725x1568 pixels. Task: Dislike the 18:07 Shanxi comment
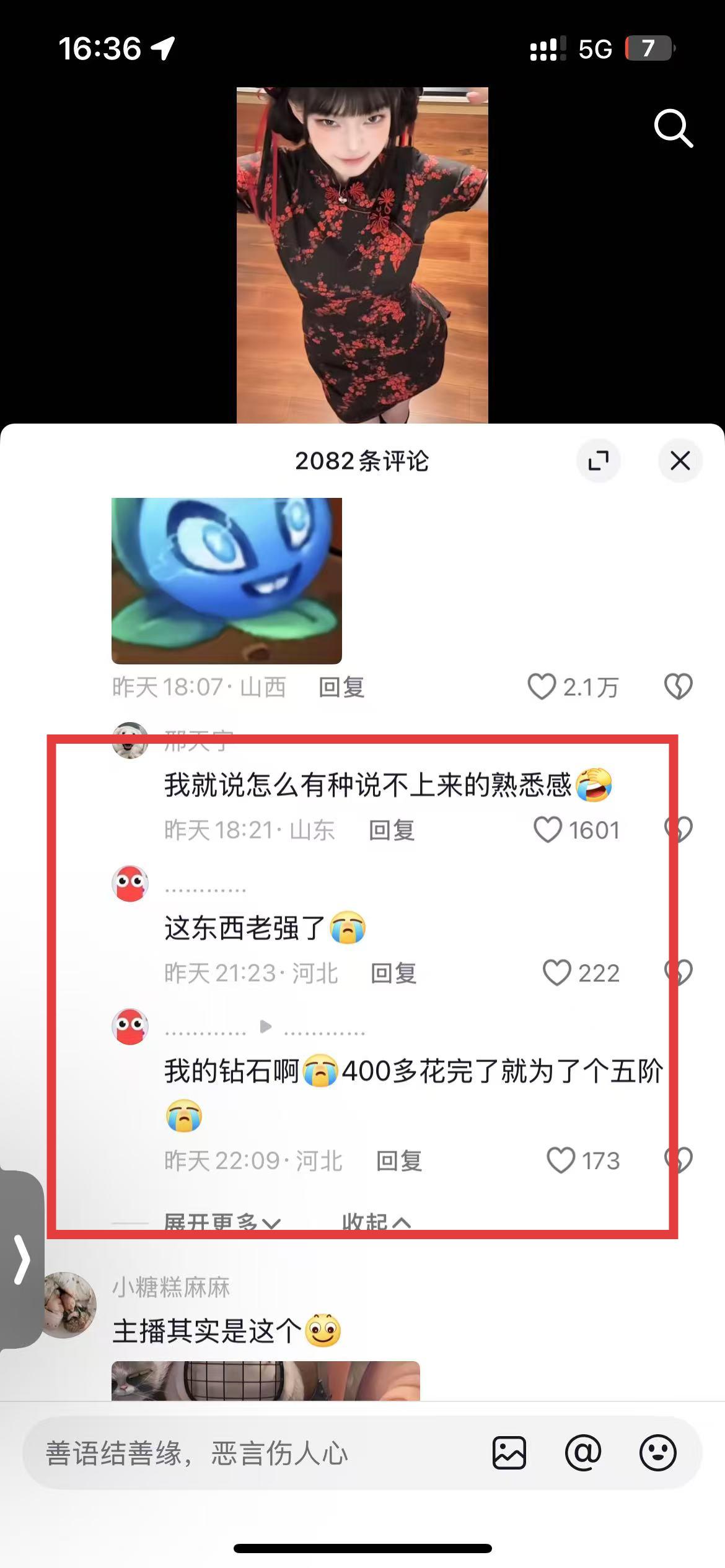tap(678, 687)
